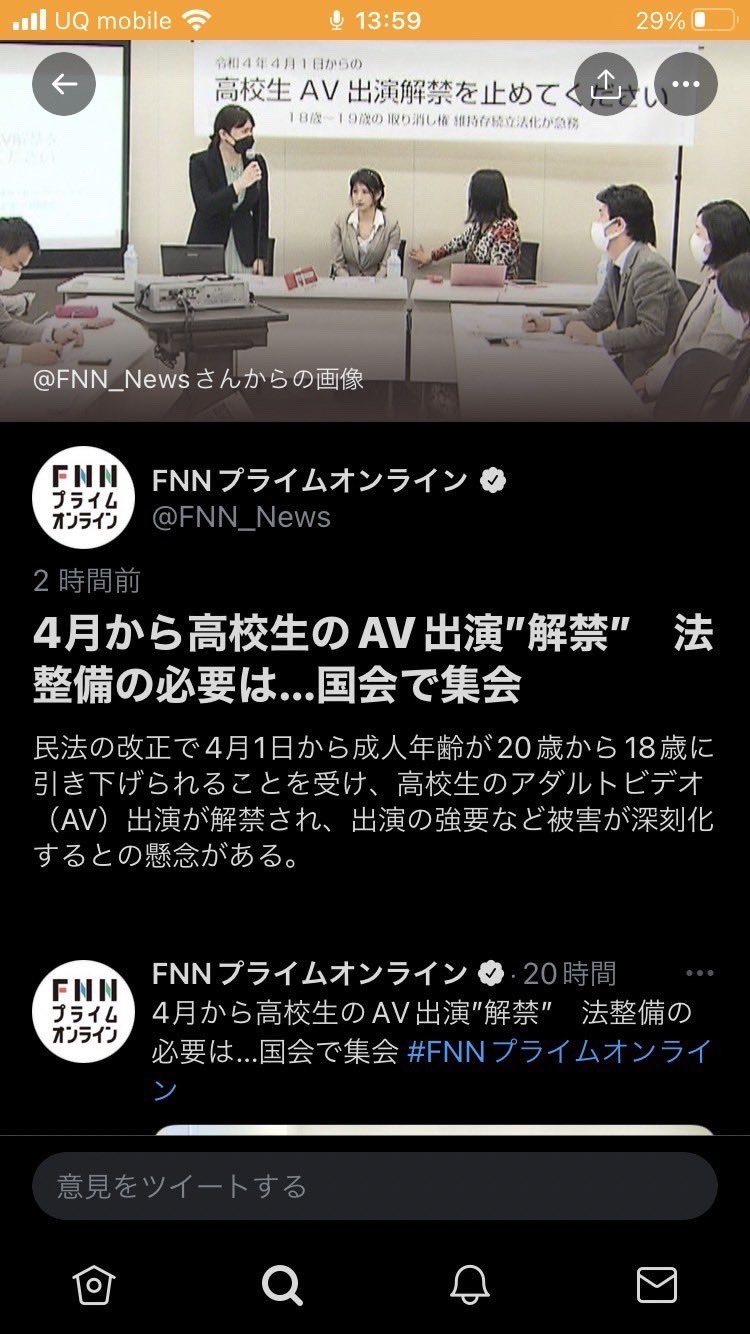Open the notifications bell tab
This screenshot has height=1334, width=750.
click(469, 1285)
